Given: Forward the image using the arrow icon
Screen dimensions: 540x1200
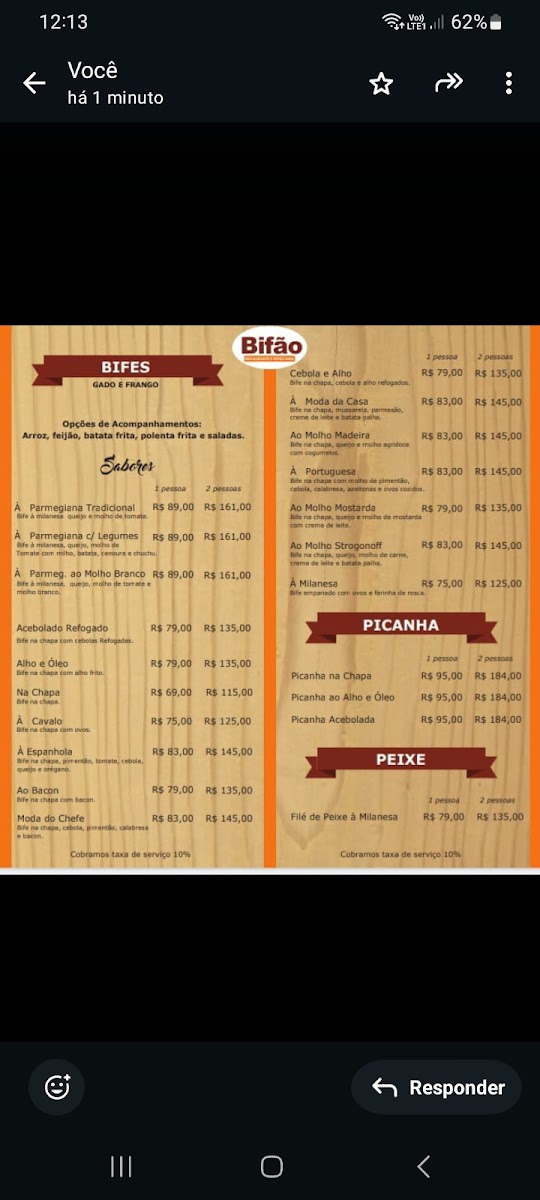Looking at the screenshot, I should coord(449,83).
